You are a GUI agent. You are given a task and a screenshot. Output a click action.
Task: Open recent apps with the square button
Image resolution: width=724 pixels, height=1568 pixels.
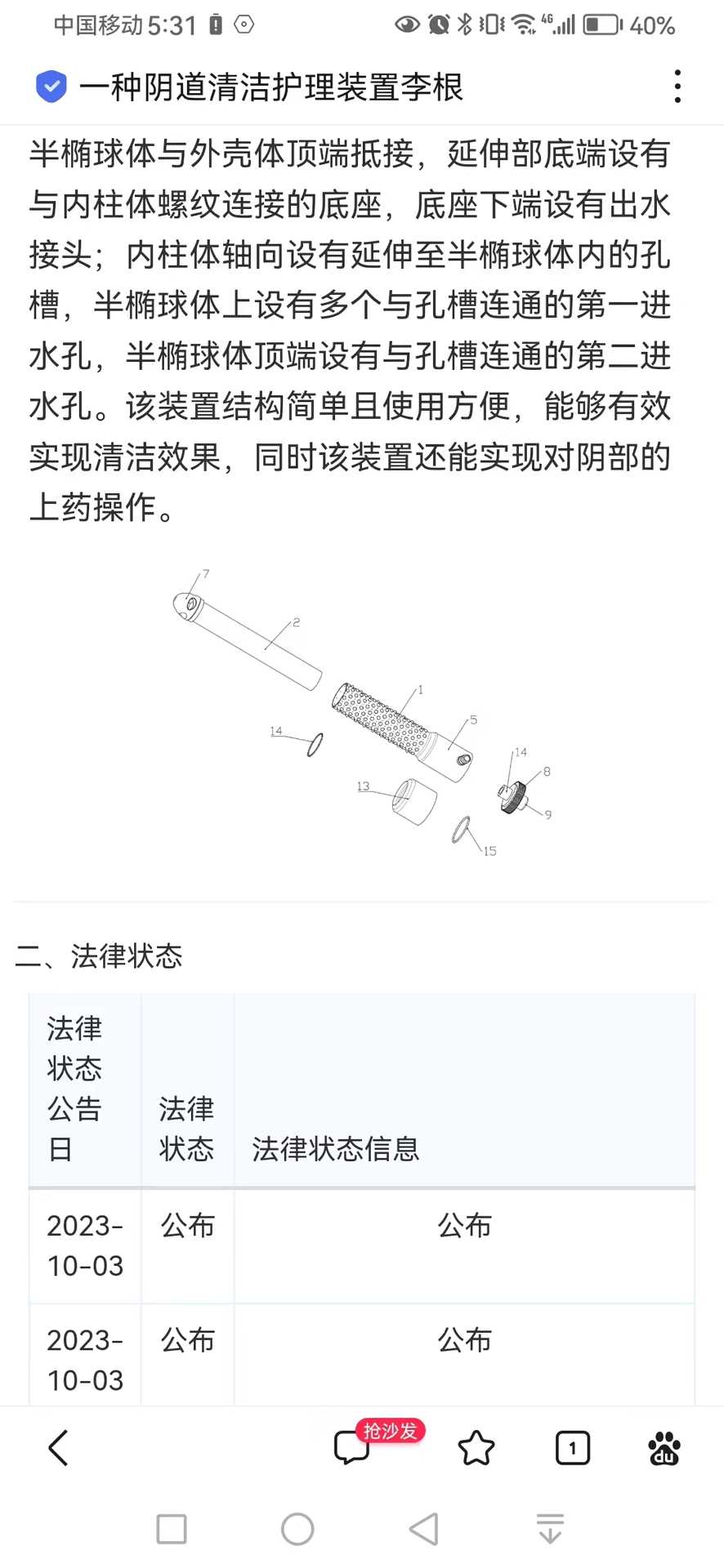[172, 1529]
